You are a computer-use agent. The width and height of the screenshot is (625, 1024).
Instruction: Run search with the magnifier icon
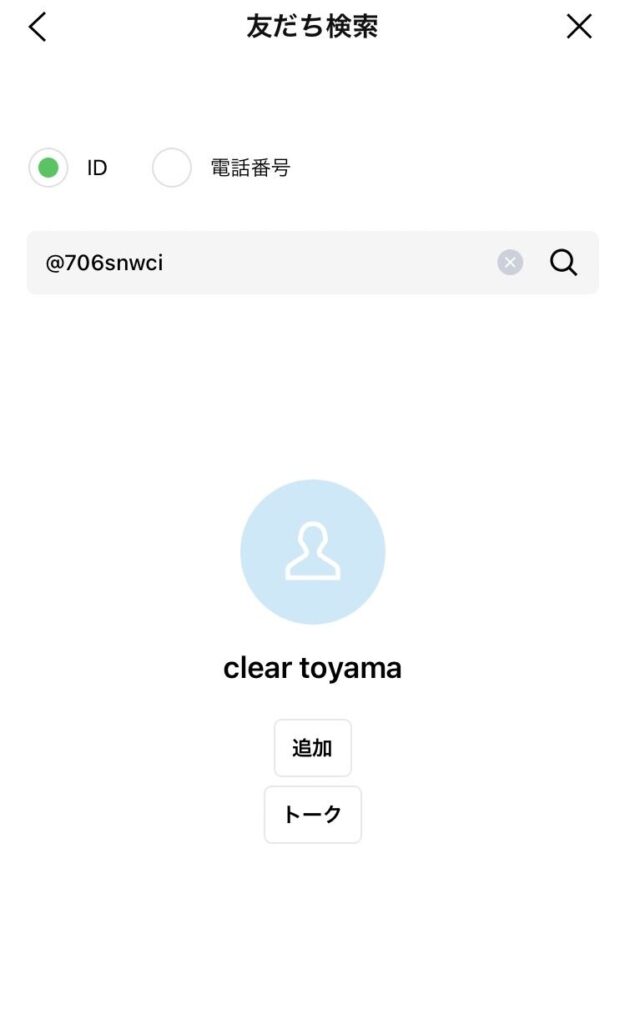(x=564, y=263)
